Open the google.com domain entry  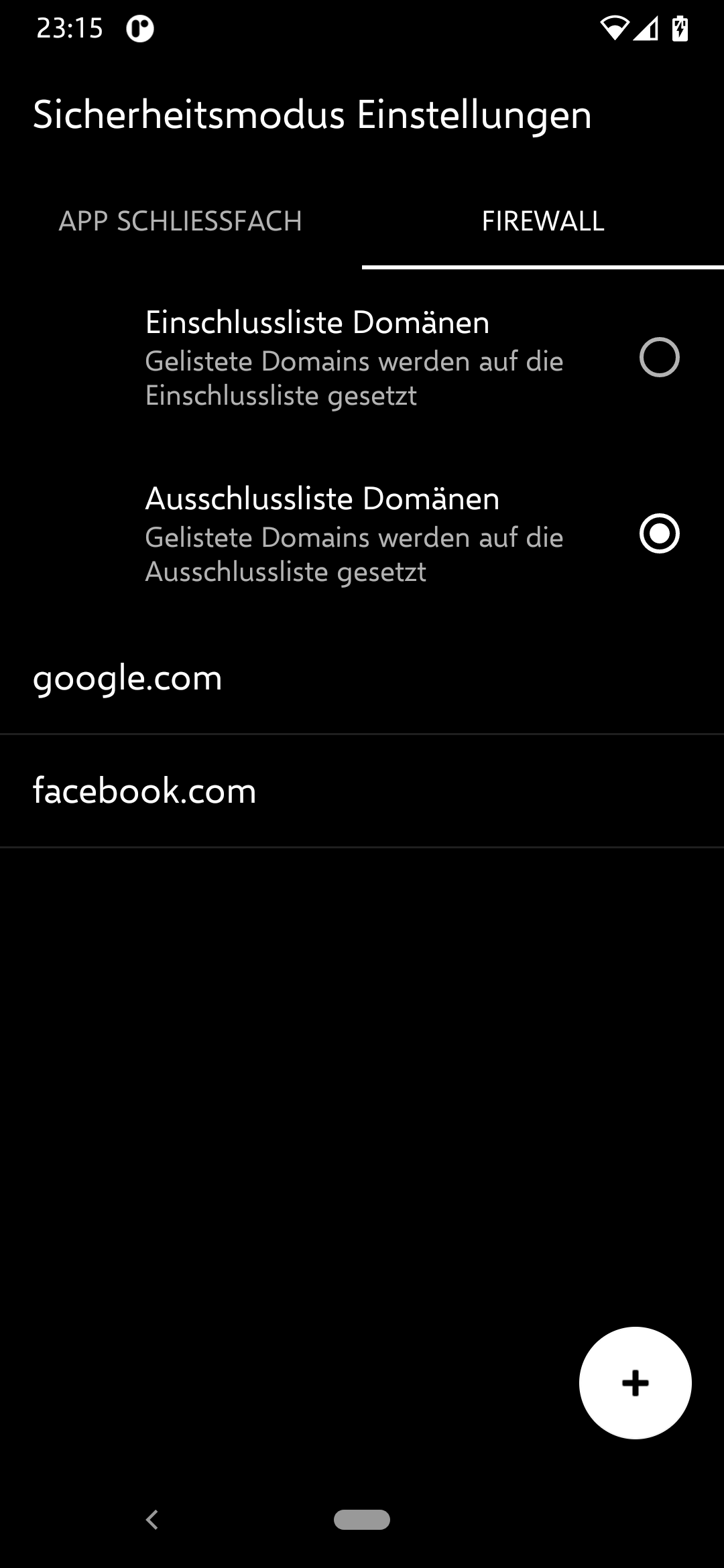[362, 678]
